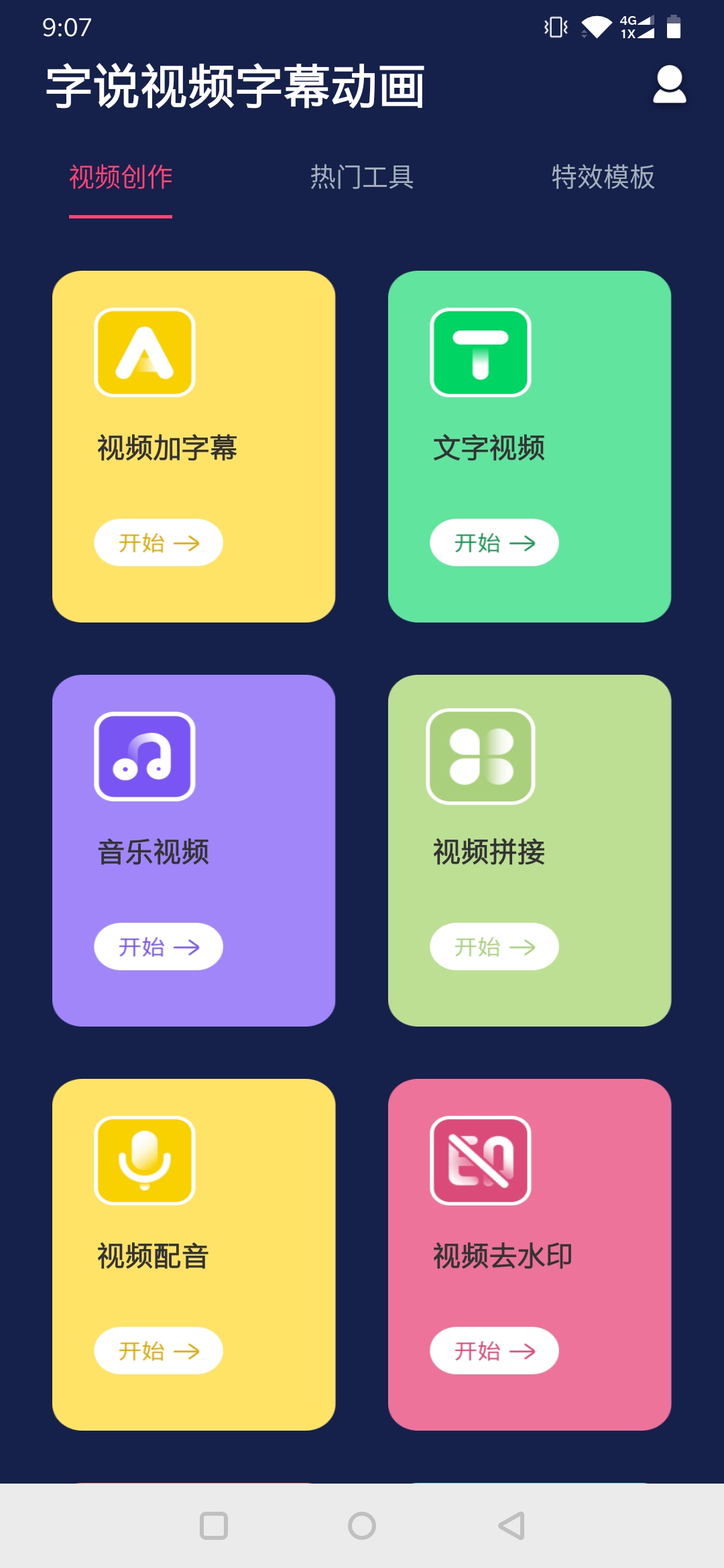Open the 文字视频 card icon
Screen dimensions: 724x1568
481,352
